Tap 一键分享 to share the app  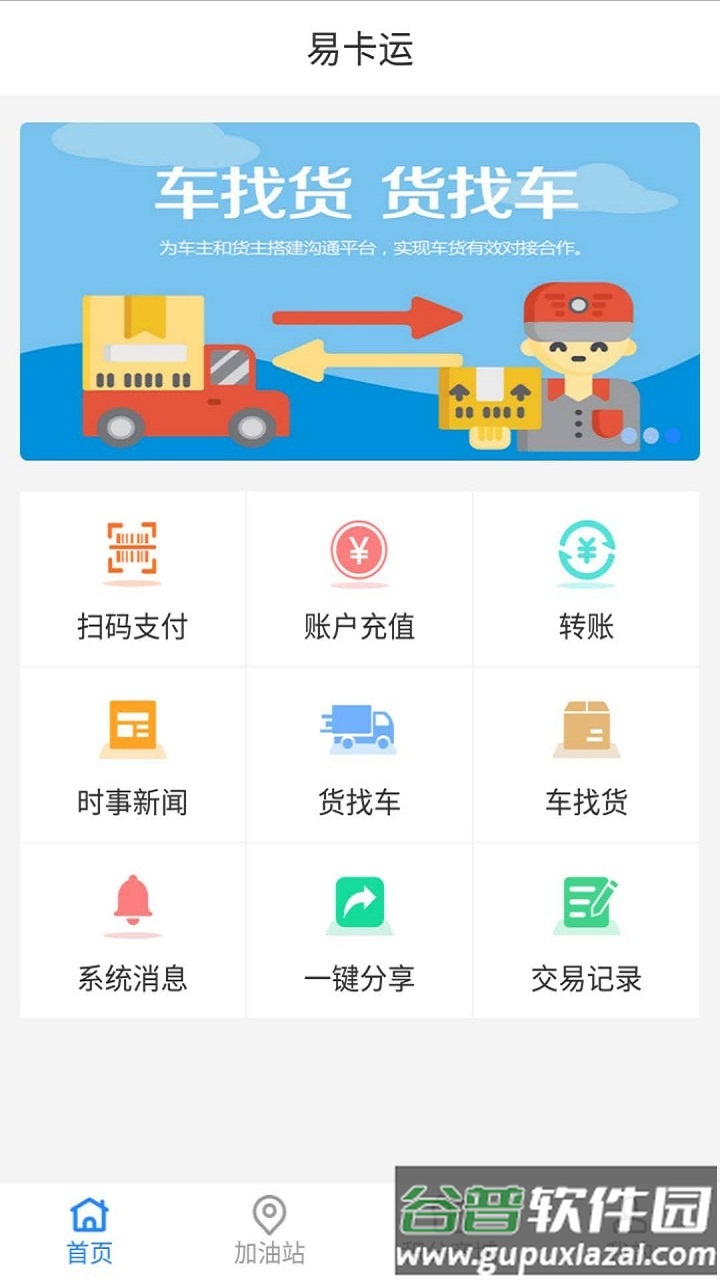tap(359, 930)
